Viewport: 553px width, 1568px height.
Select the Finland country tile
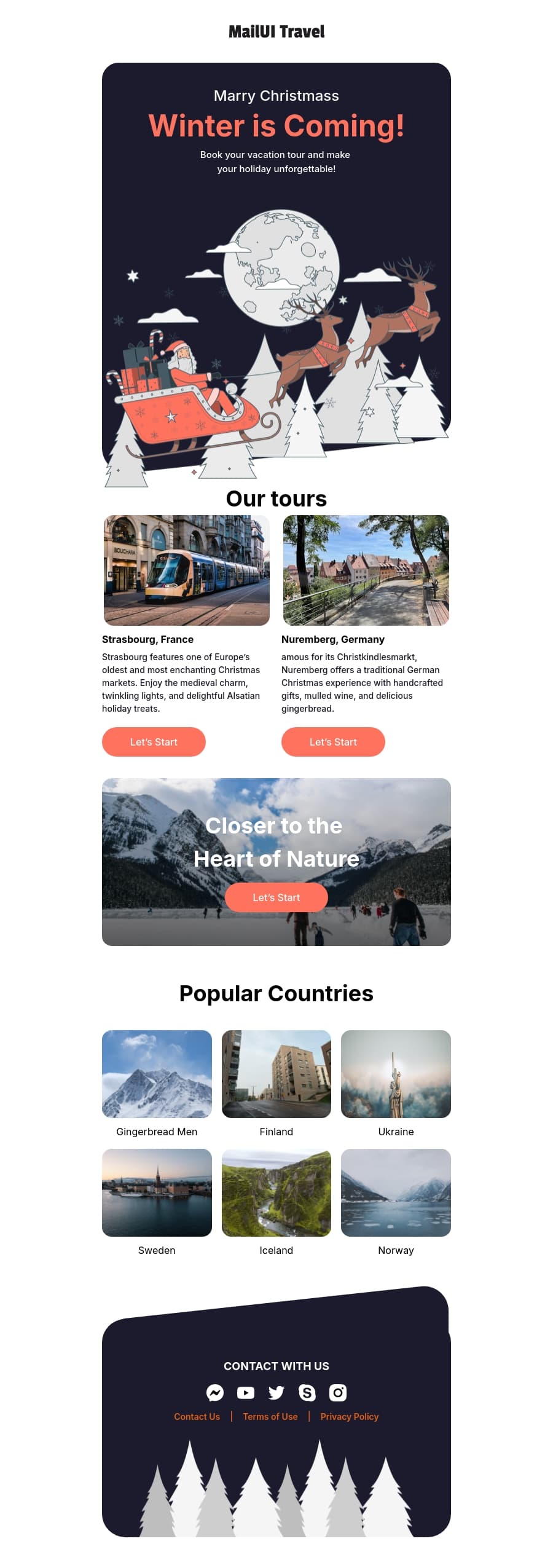[x=276, y=1073]
